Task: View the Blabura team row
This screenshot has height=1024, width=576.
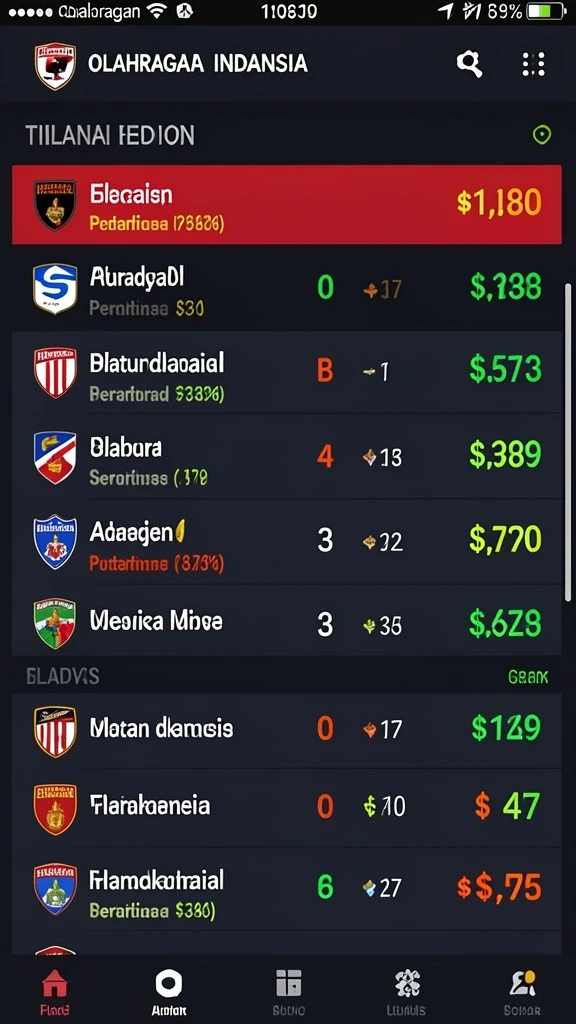Action: pyautogui.click(x=287, y=456)
